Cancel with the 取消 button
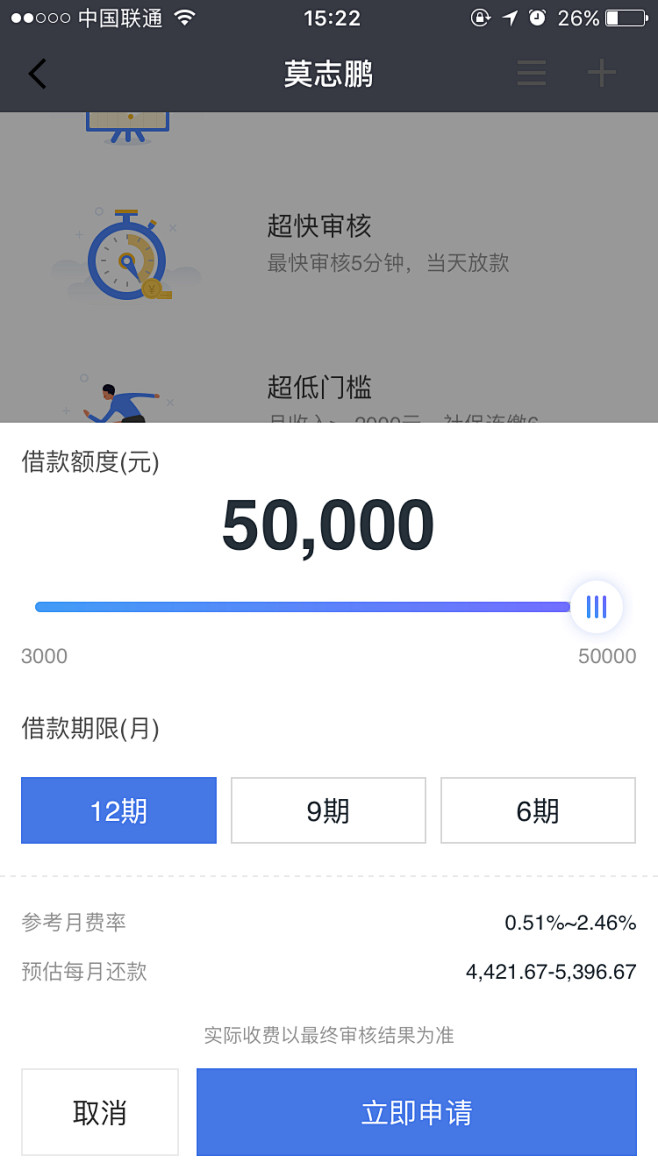Screen dimensions: 658x1170 100,1112
